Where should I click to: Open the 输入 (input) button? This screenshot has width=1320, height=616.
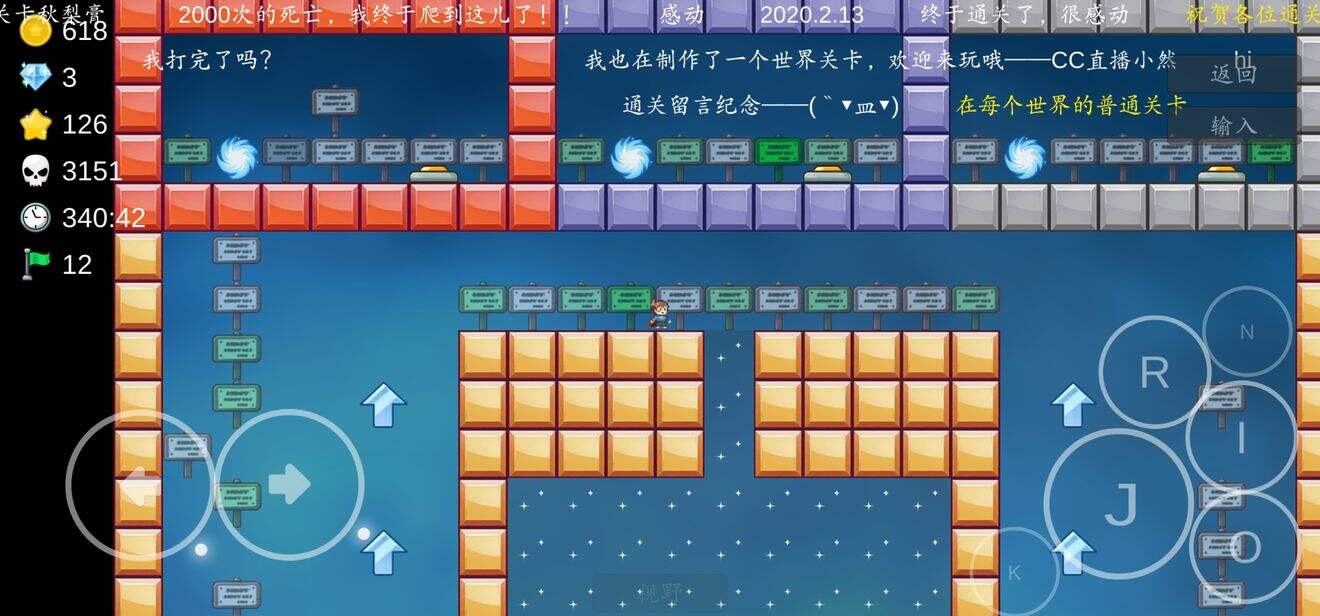pyautogui.click(x=1232, y=126)
